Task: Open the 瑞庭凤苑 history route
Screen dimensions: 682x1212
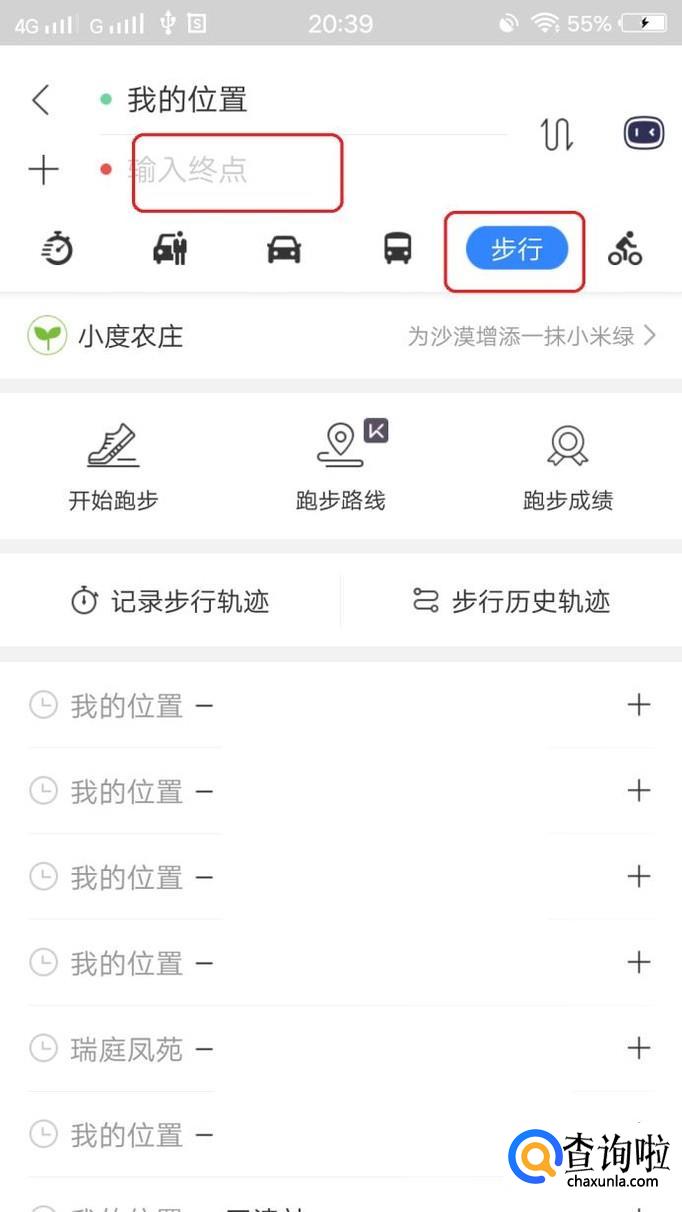Action: 127,1049
